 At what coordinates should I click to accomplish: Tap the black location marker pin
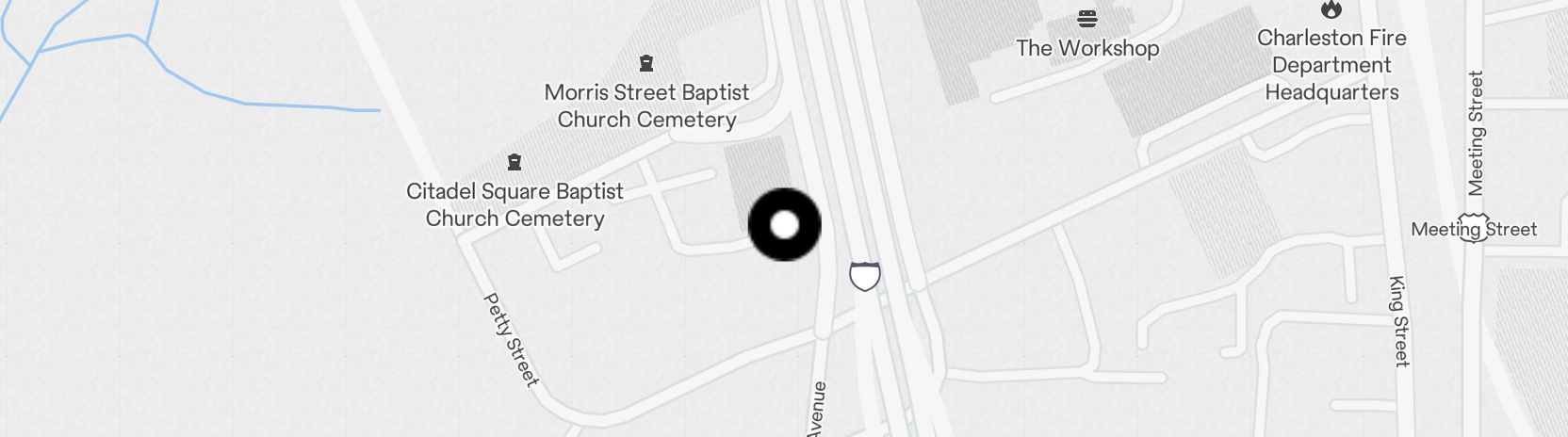click(784, 225)
